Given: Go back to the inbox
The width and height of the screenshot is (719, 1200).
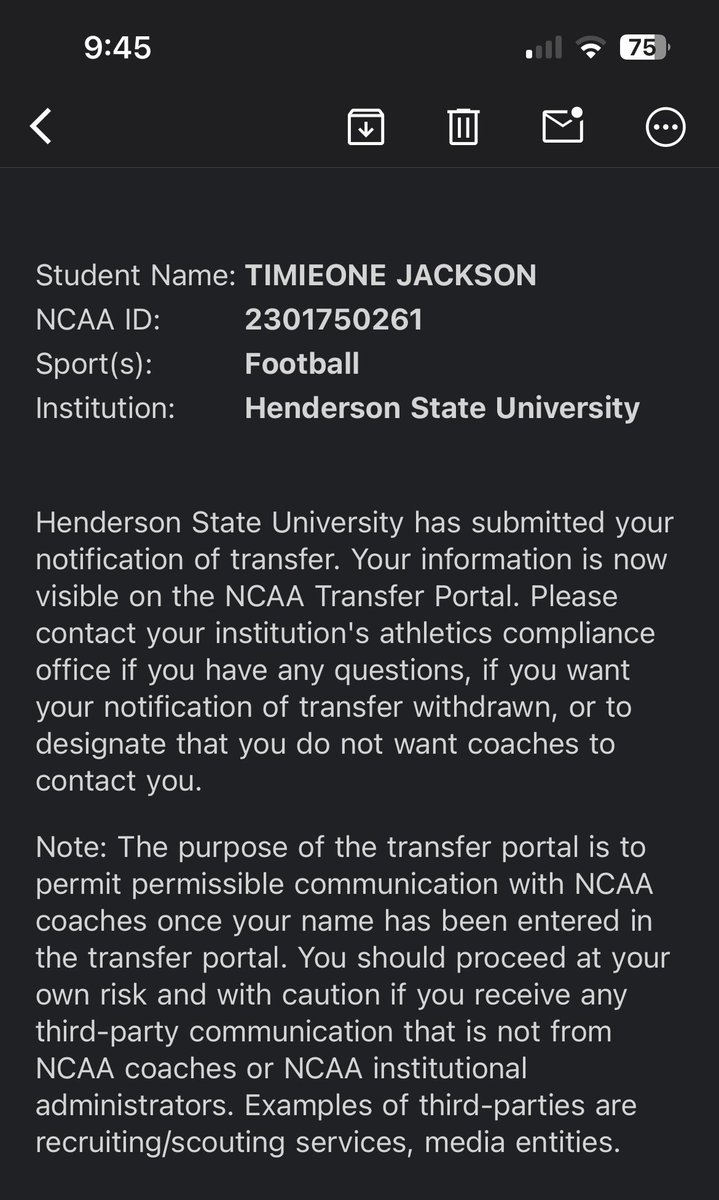Looking at the screenshot, I should coord(41,127).
